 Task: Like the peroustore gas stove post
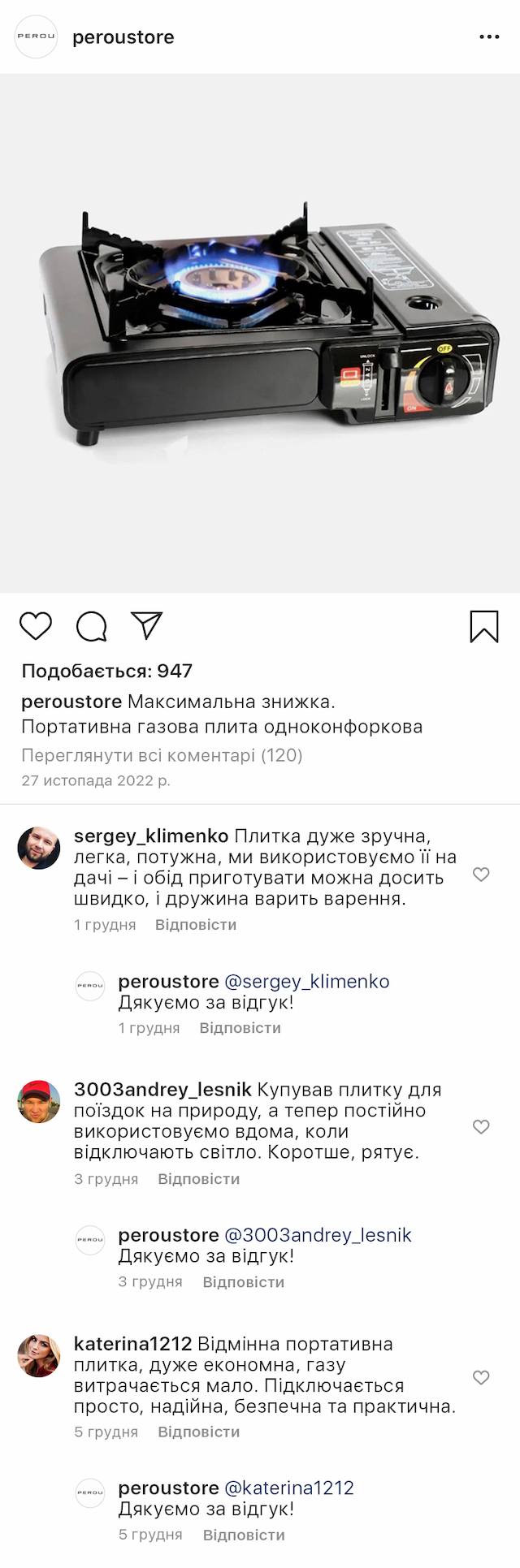(36, 626)
